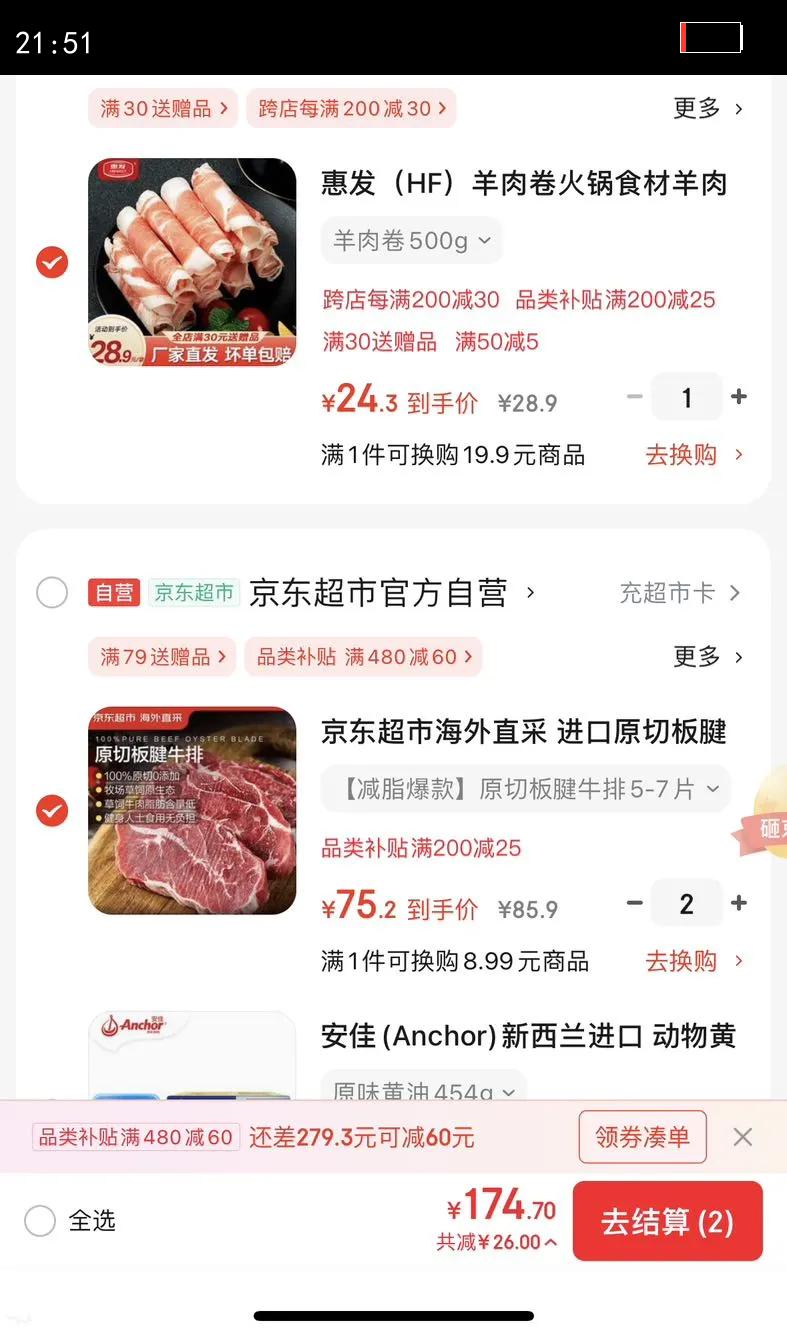Viewport: 787px width, 1337px height.
Task: Open the 京东超市官方自营 store page
Action: coord(390,593)
